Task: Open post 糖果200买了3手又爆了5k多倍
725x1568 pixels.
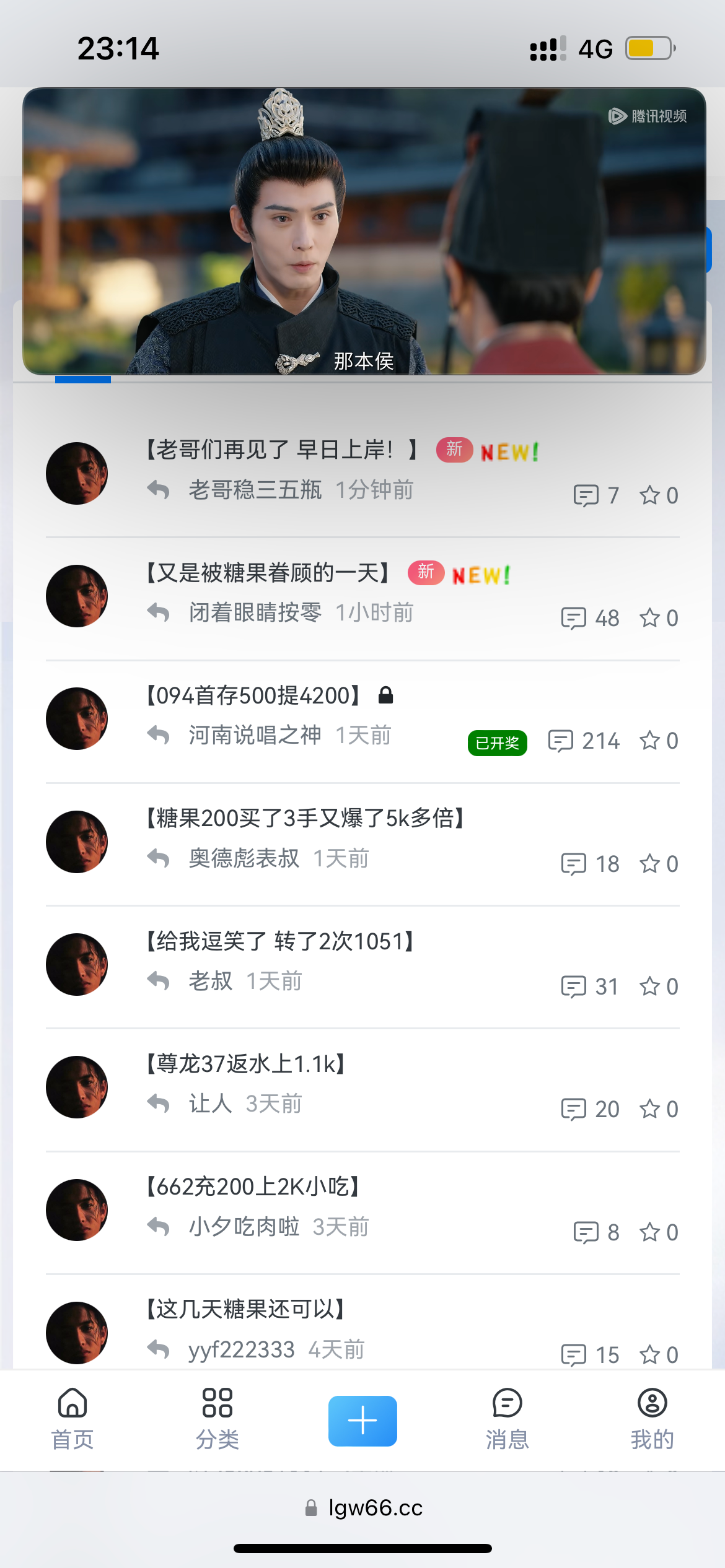Action: click(305, 818)
